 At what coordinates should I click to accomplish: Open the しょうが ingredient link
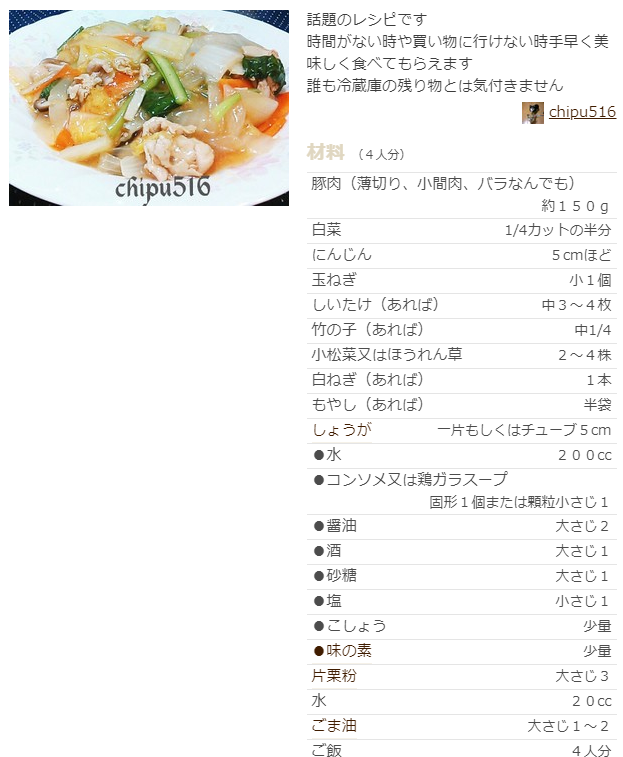[342, 430]
